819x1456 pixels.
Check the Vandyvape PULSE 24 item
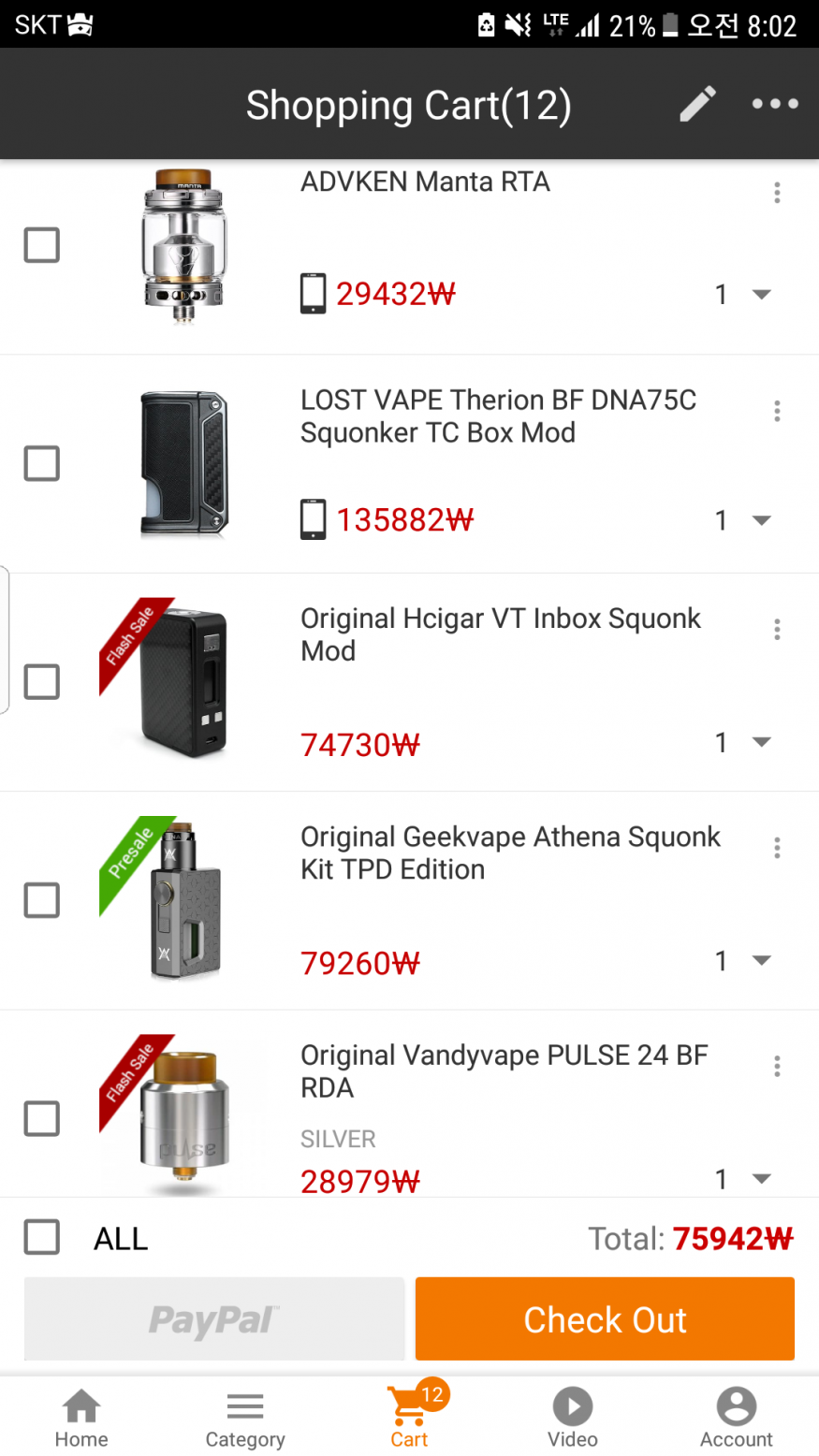point(41,1118)
